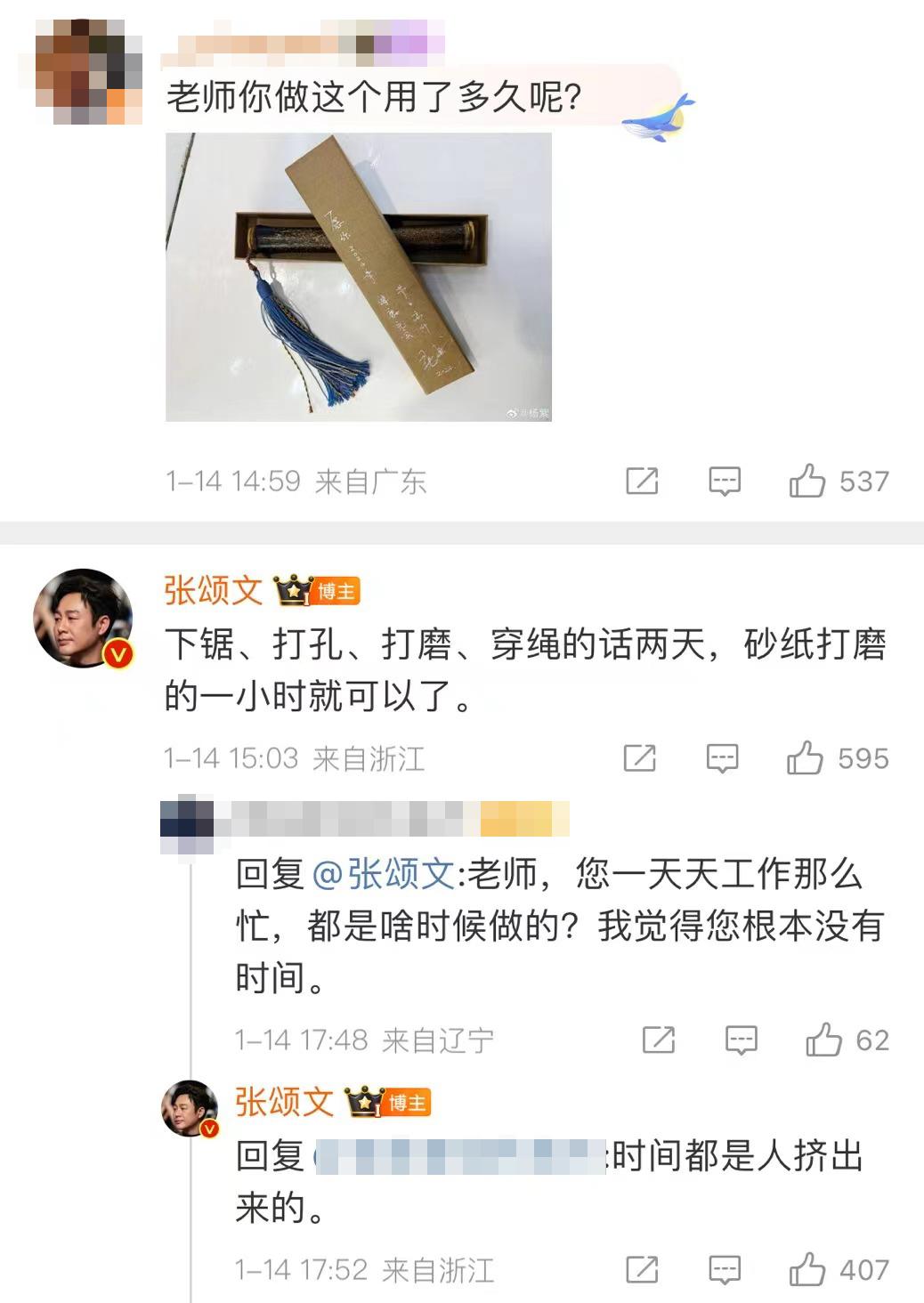
Task: Reply to 张颂文's 15:03 comment
Action: pyautogui.click(x=722, y=758)
